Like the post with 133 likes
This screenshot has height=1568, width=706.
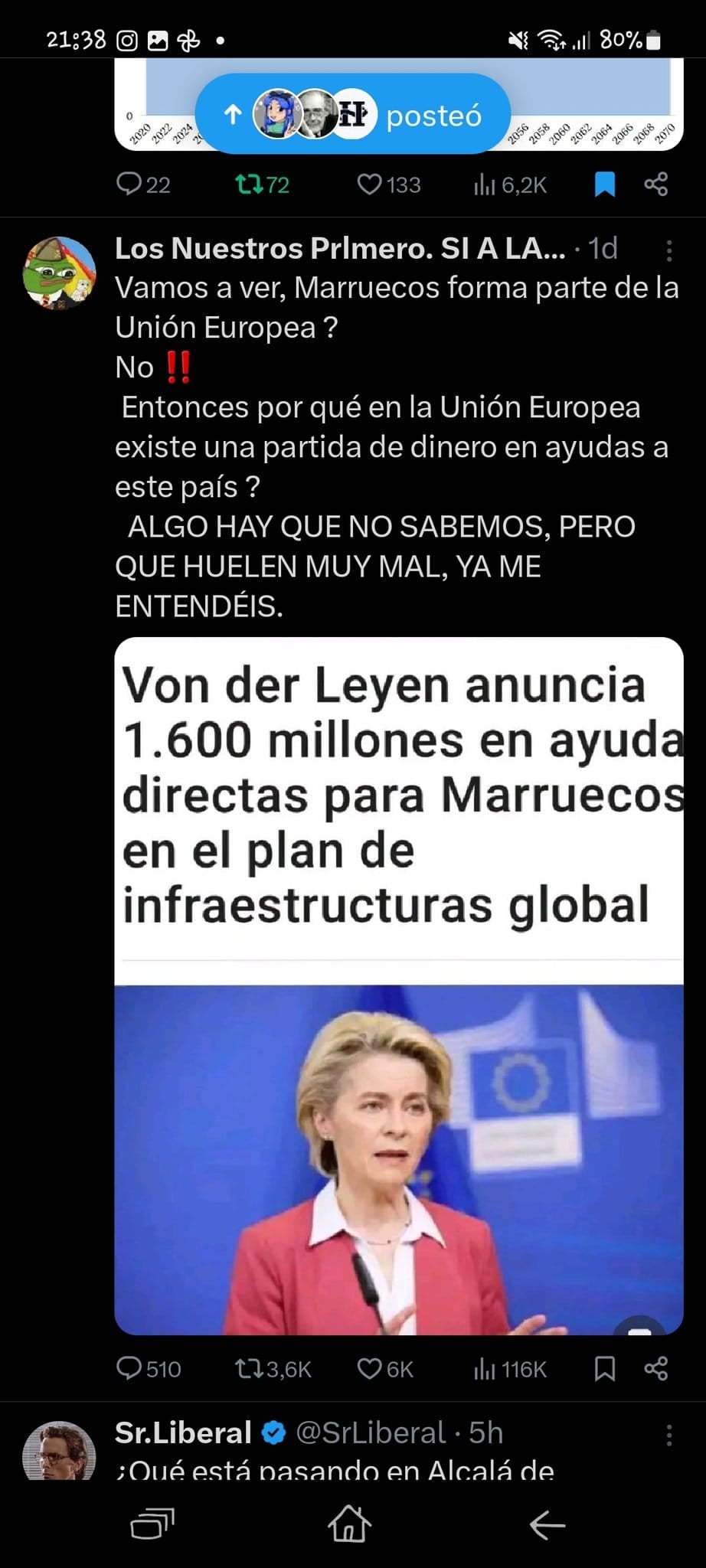389,185
